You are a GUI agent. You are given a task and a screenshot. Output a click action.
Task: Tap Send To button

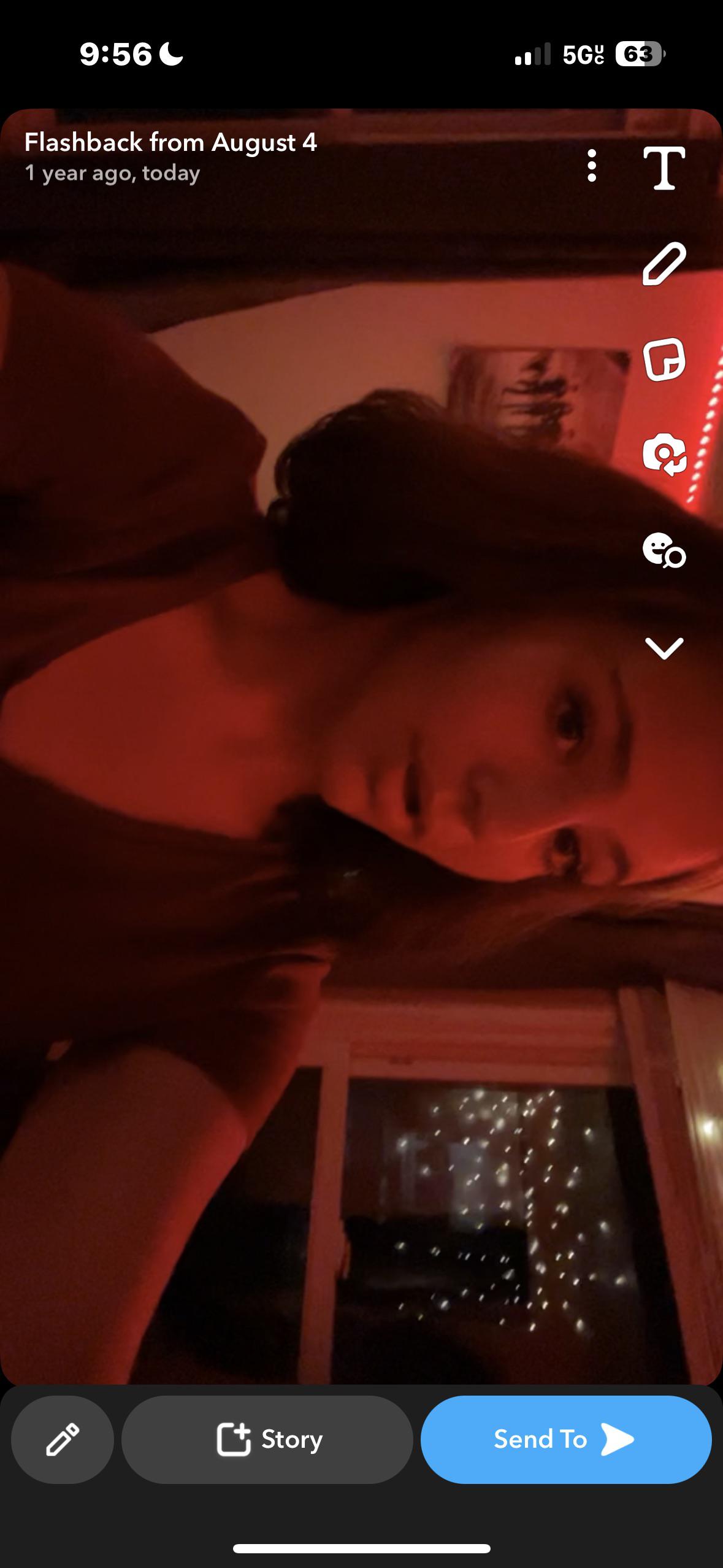click(565, 1439)
